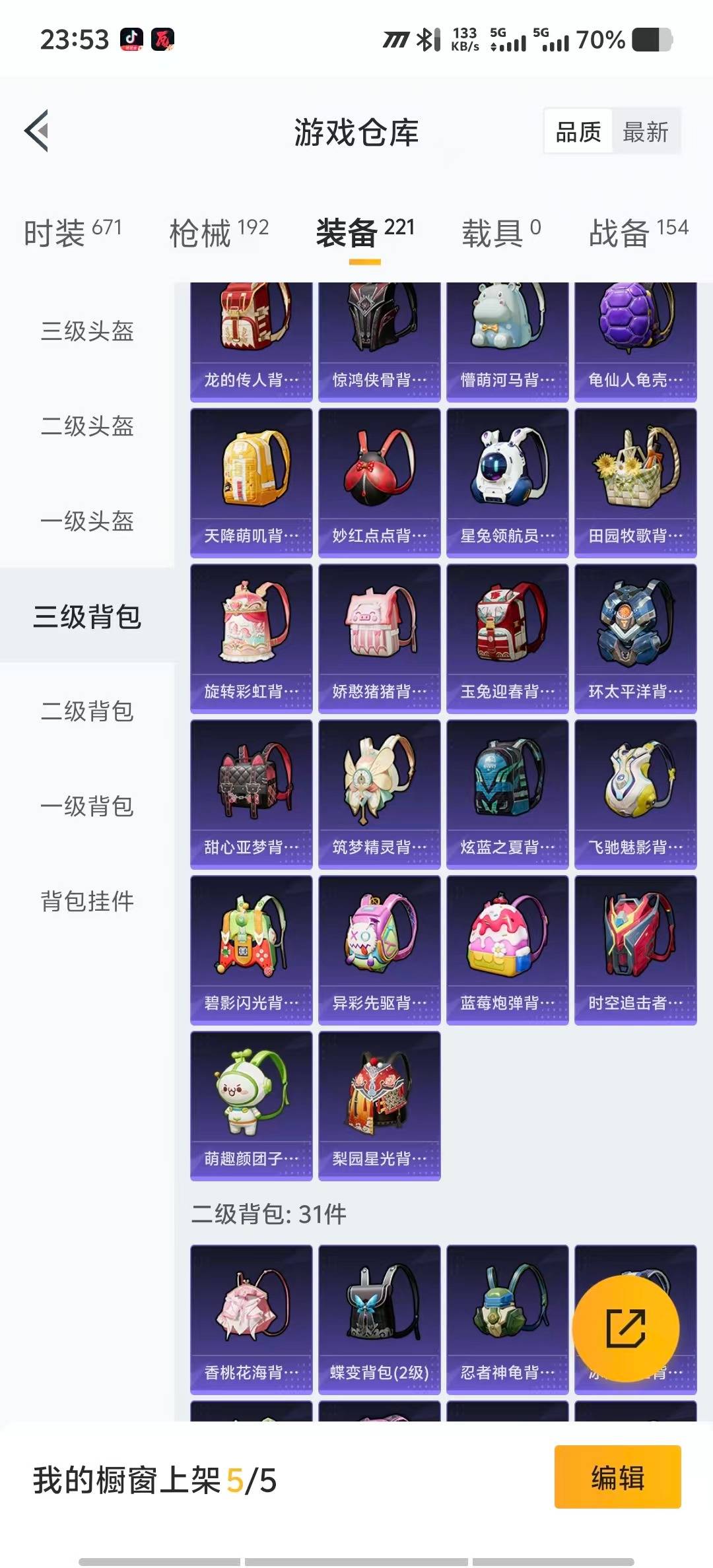This screenshot has height=1568, width=713.
Task: Open 背包挂件 category
Action: [87, 901]
